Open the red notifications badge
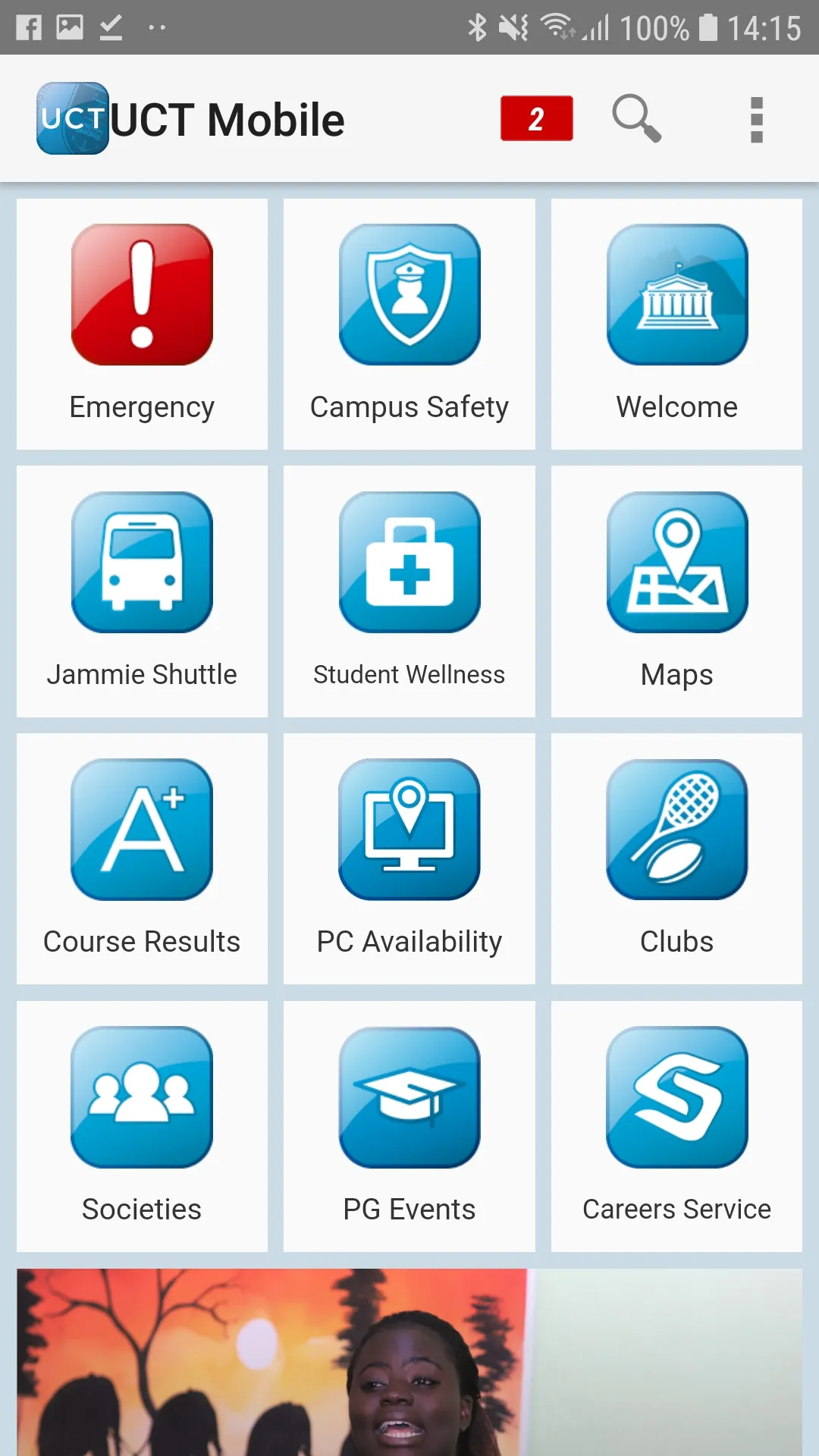 tap(536, 118)
